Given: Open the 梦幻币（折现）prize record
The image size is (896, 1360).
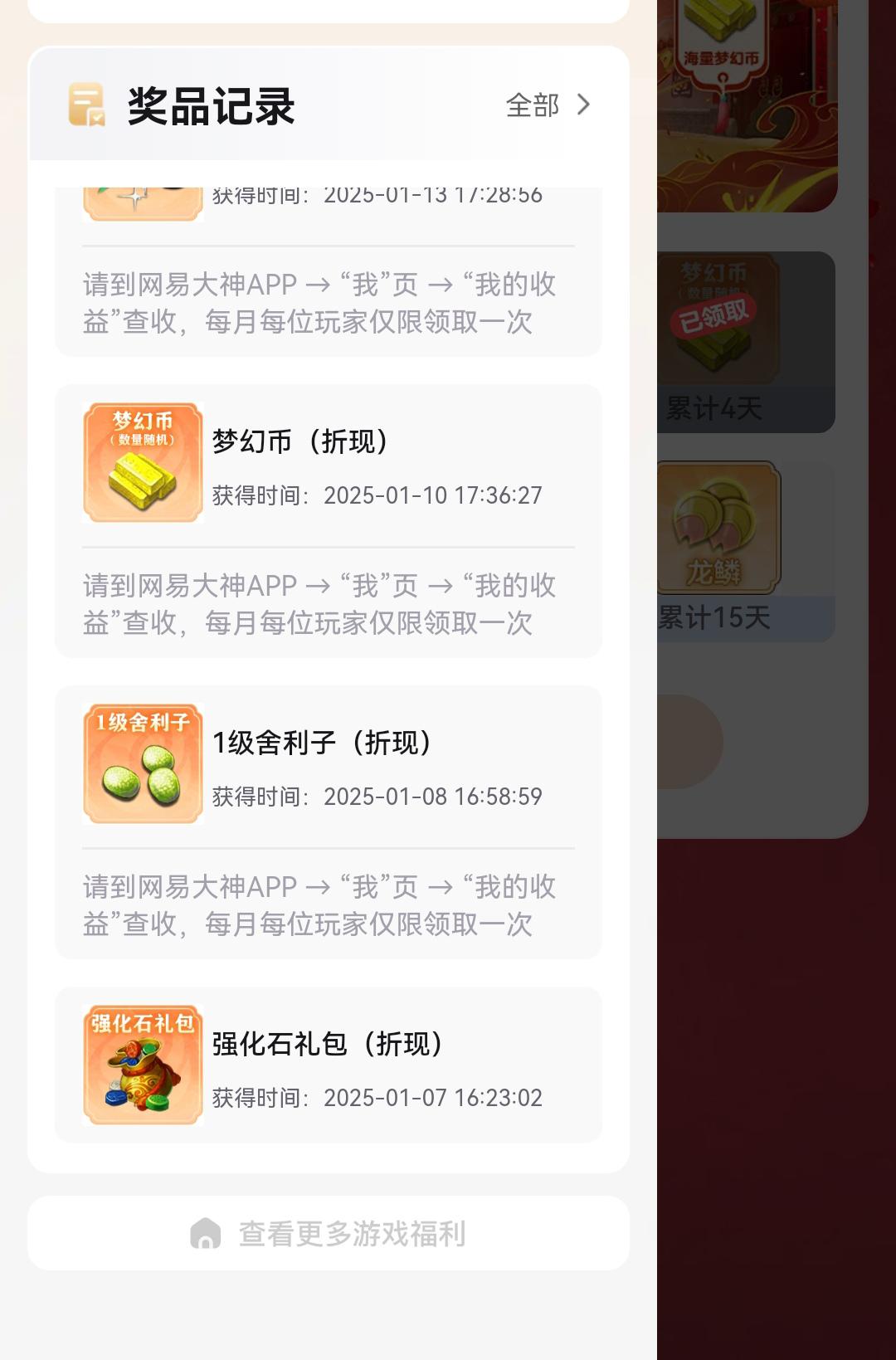Looking at the screenshot, I should pyautogui.click(x=329, y=465).
